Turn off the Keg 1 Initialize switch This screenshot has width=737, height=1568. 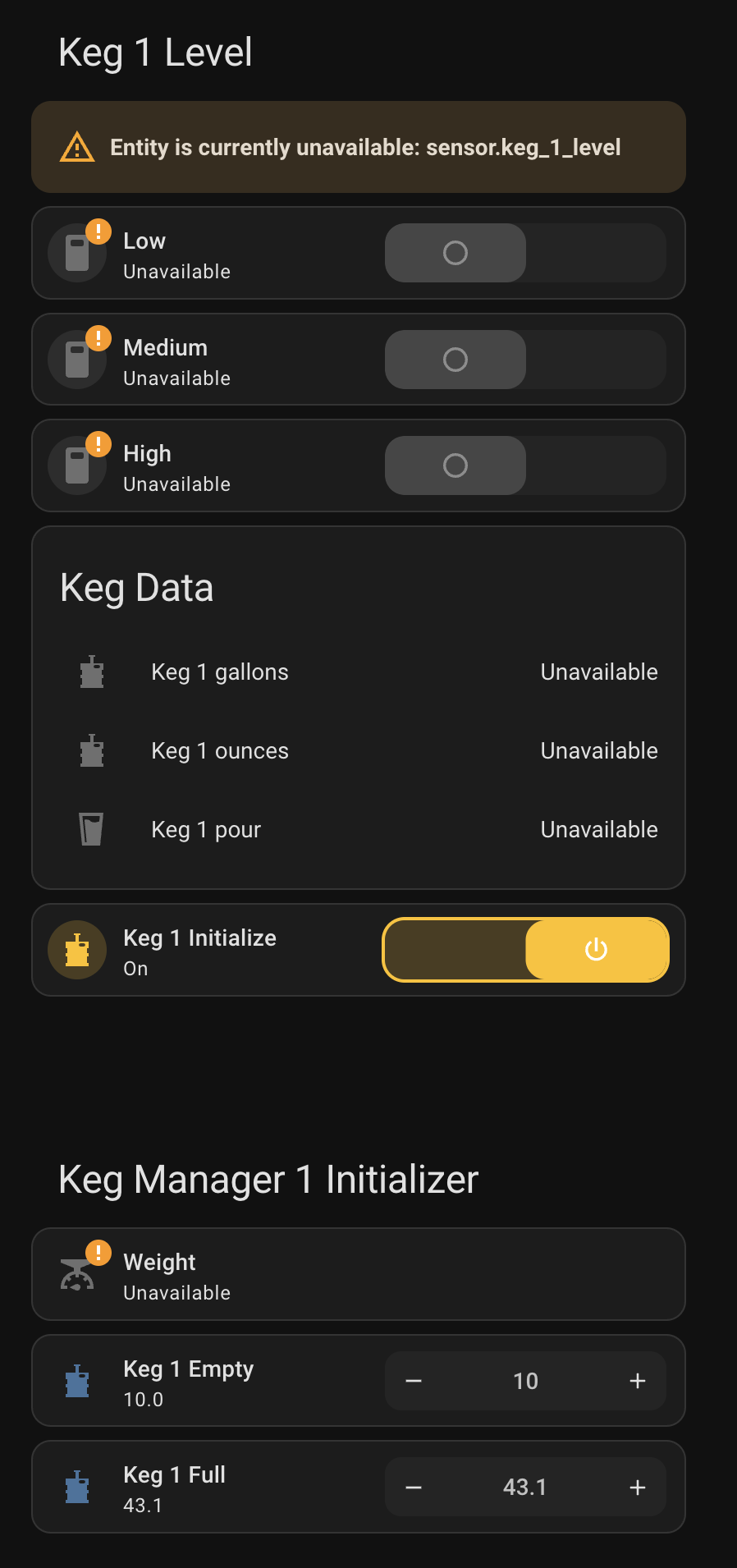pos(525,950)
